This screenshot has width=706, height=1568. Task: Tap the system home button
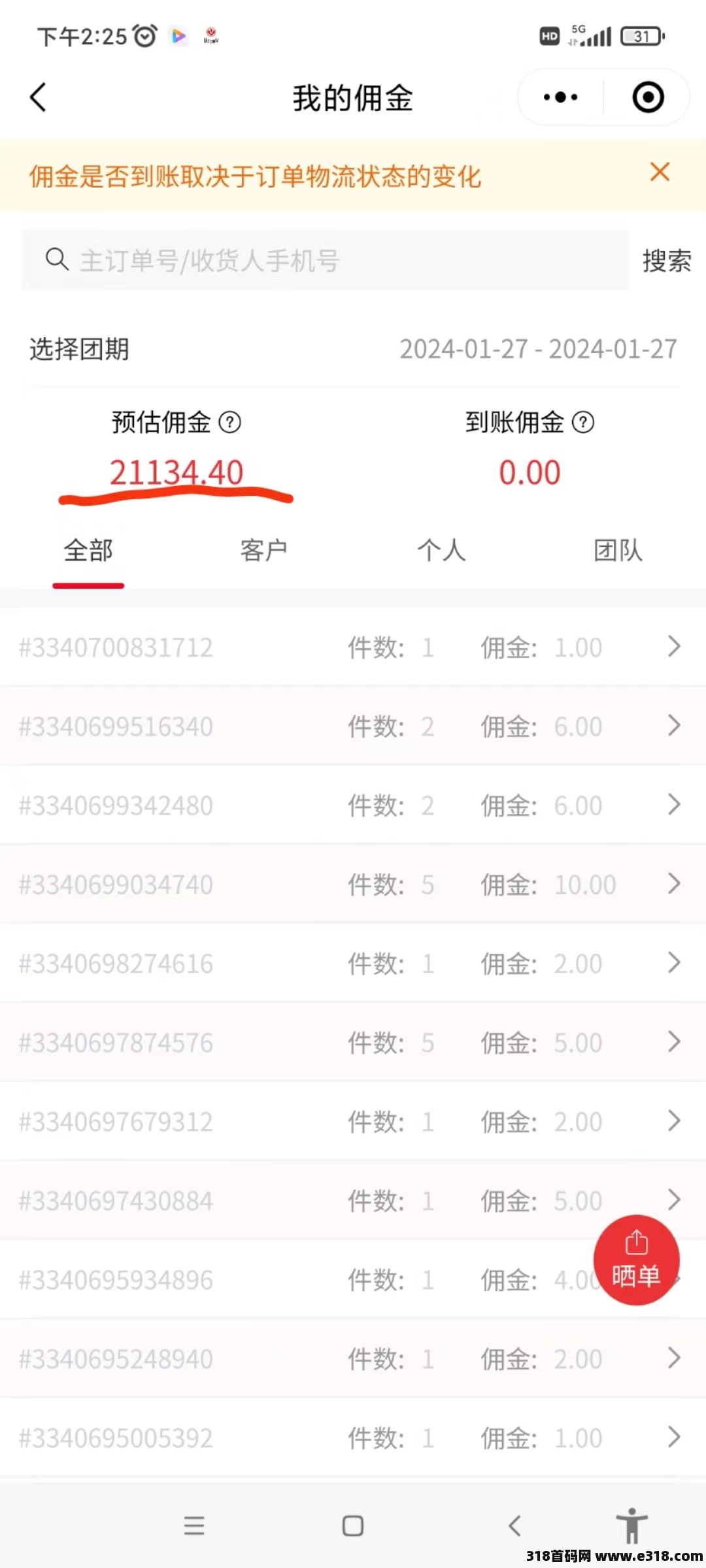[x=353, y=1526]
